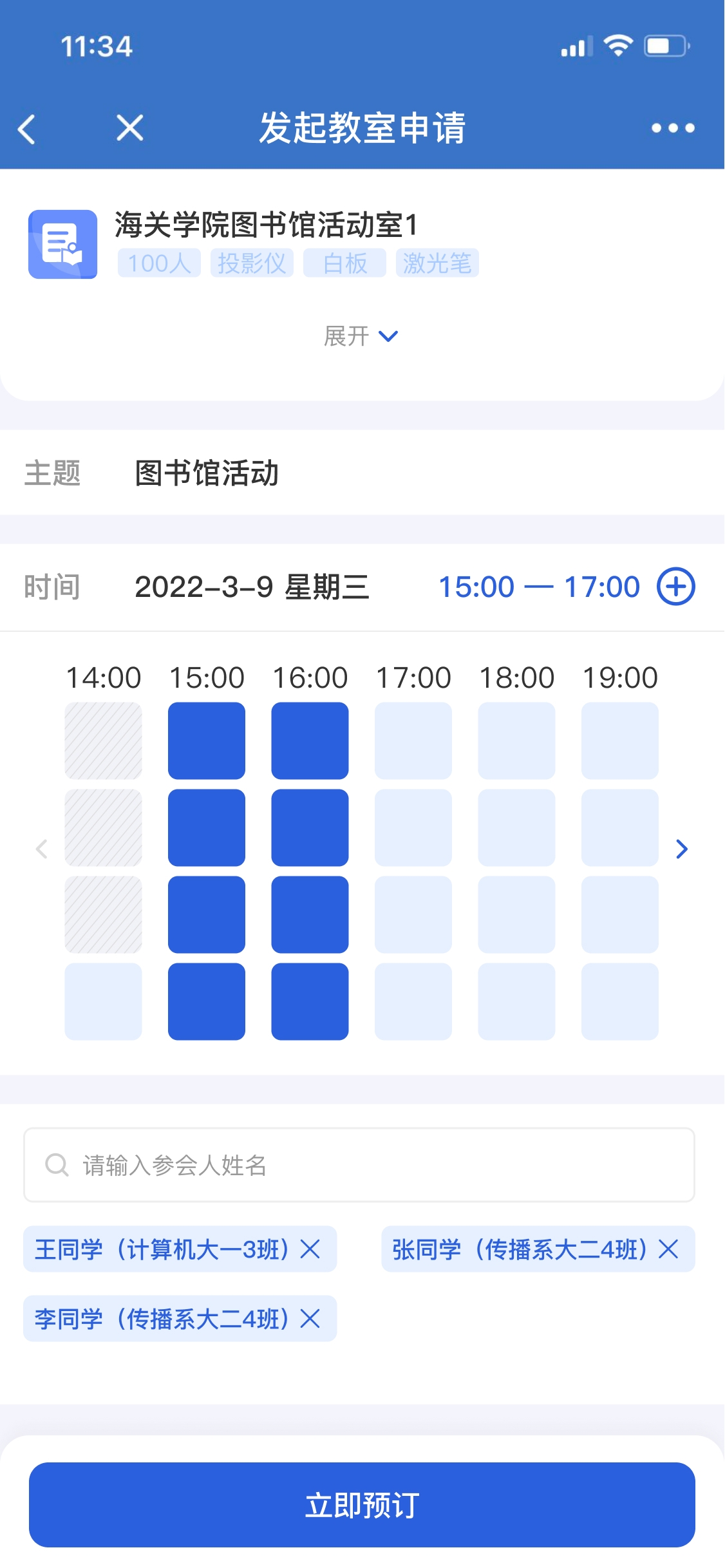Viewport: 725px width, 1568px height.
Task: Change the date 2022-3-9 星期三
Action: coord(252,587)
